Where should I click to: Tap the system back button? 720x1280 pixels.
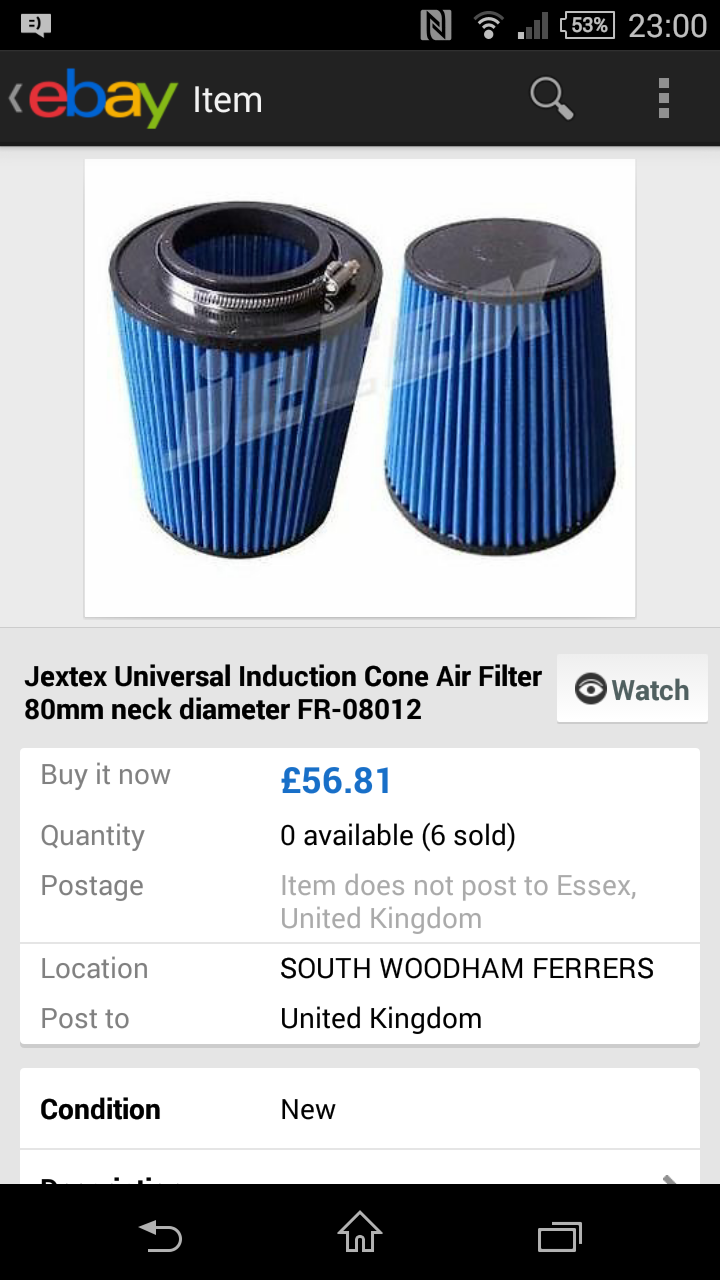click(160, 1236)
